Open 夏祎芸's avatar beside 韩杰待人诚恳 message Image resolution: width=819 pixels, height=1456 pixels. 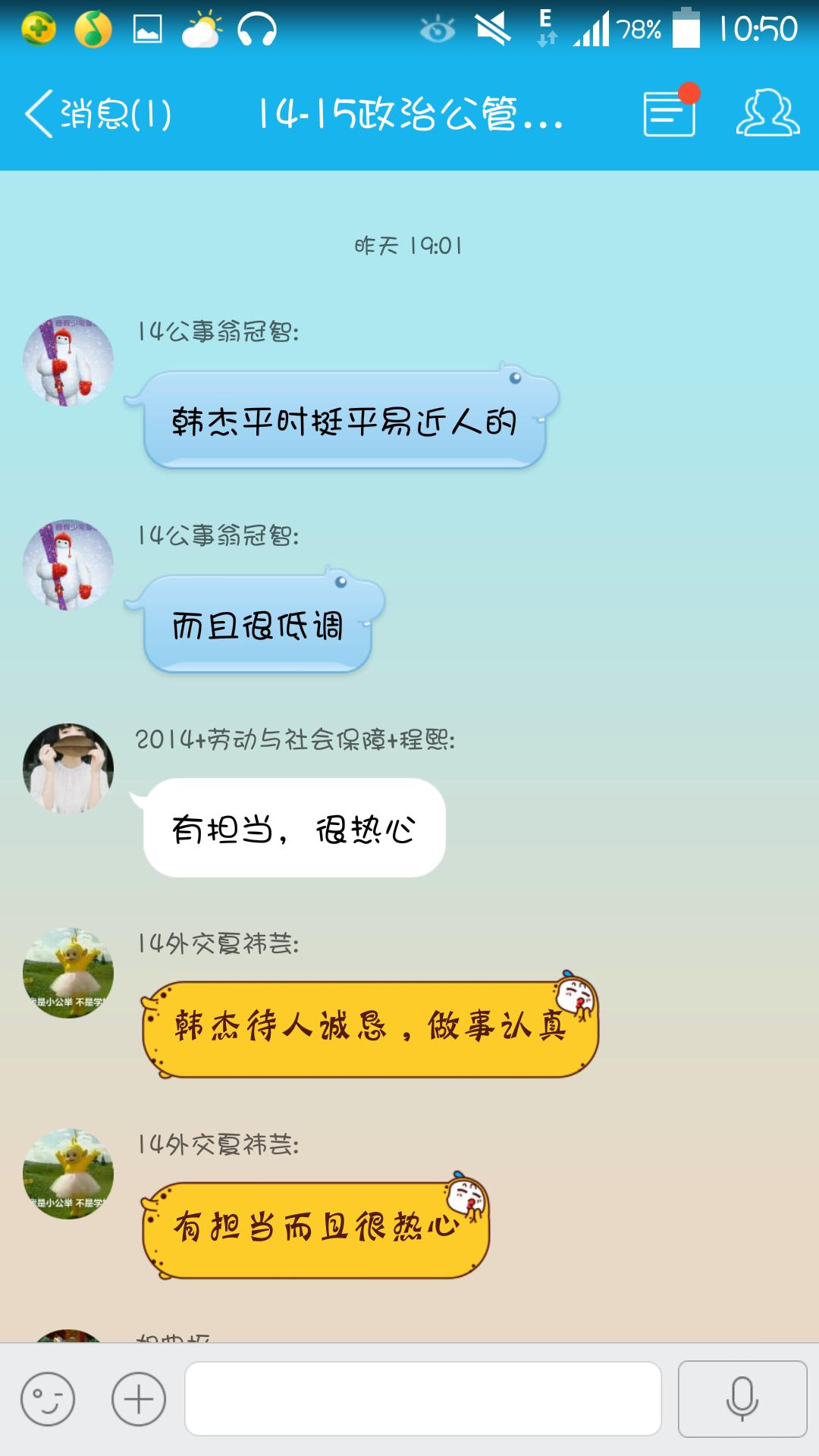click(x=68, y=972)
